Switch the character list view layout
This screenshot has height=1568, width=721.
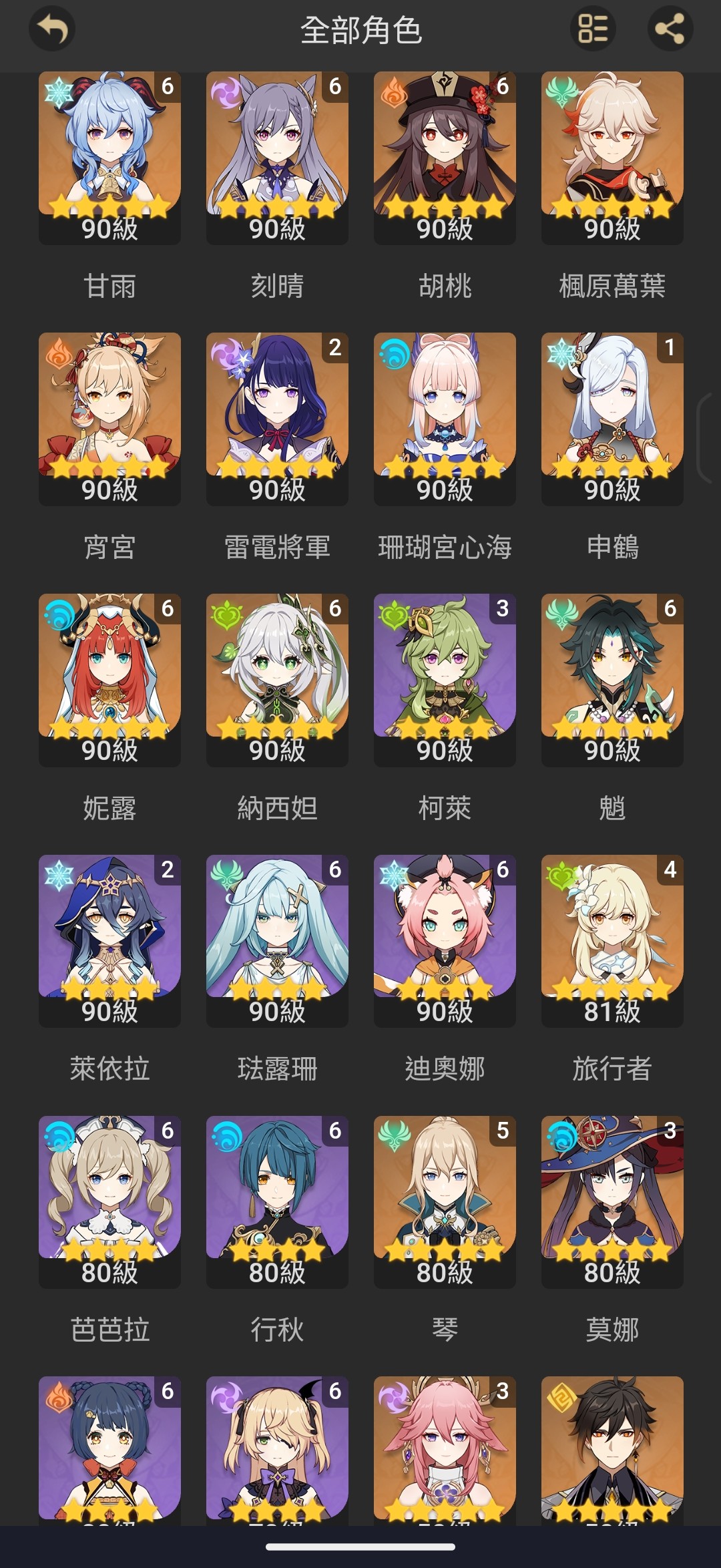(x=593, y=29)
